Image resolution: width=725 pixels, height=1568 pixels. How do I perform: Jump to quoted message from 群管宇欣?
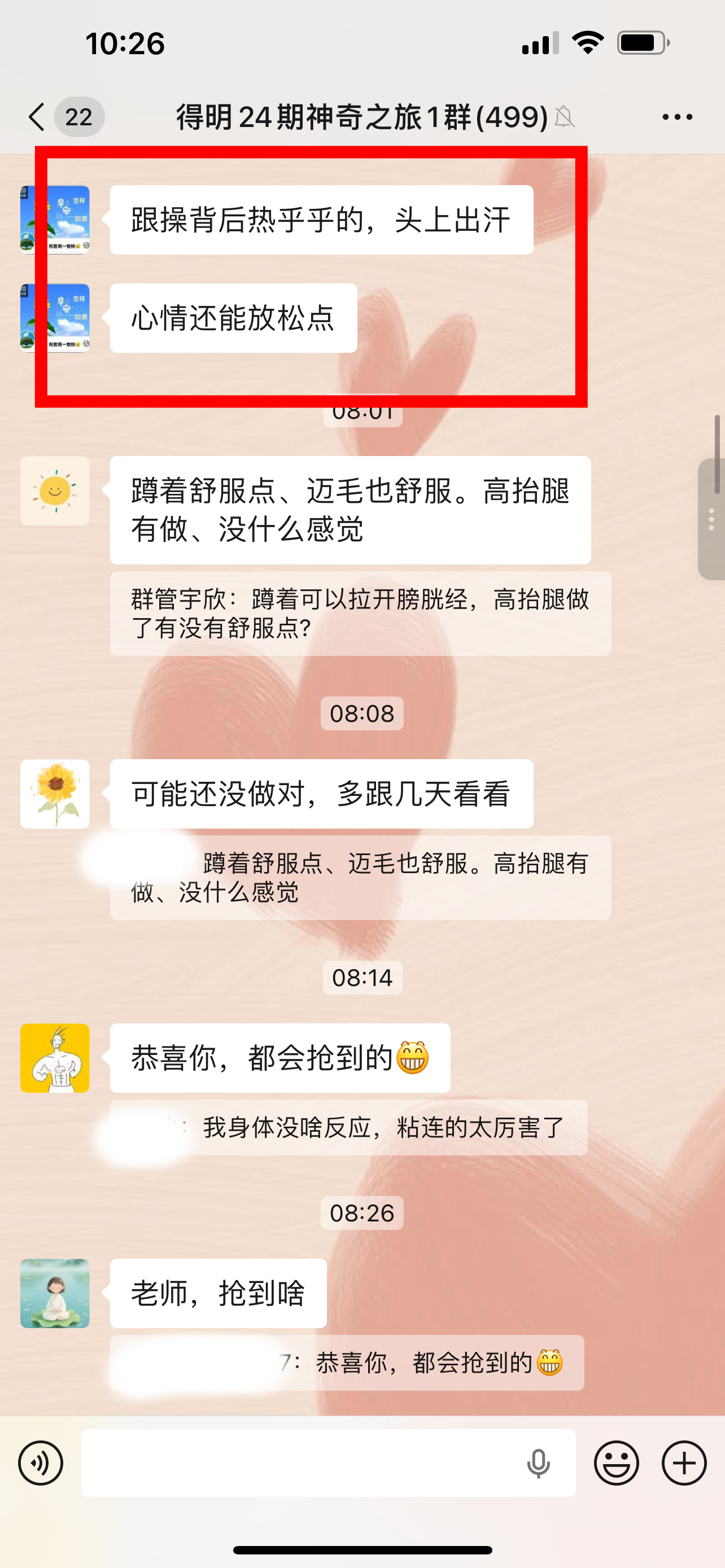[x=360, y=613]
